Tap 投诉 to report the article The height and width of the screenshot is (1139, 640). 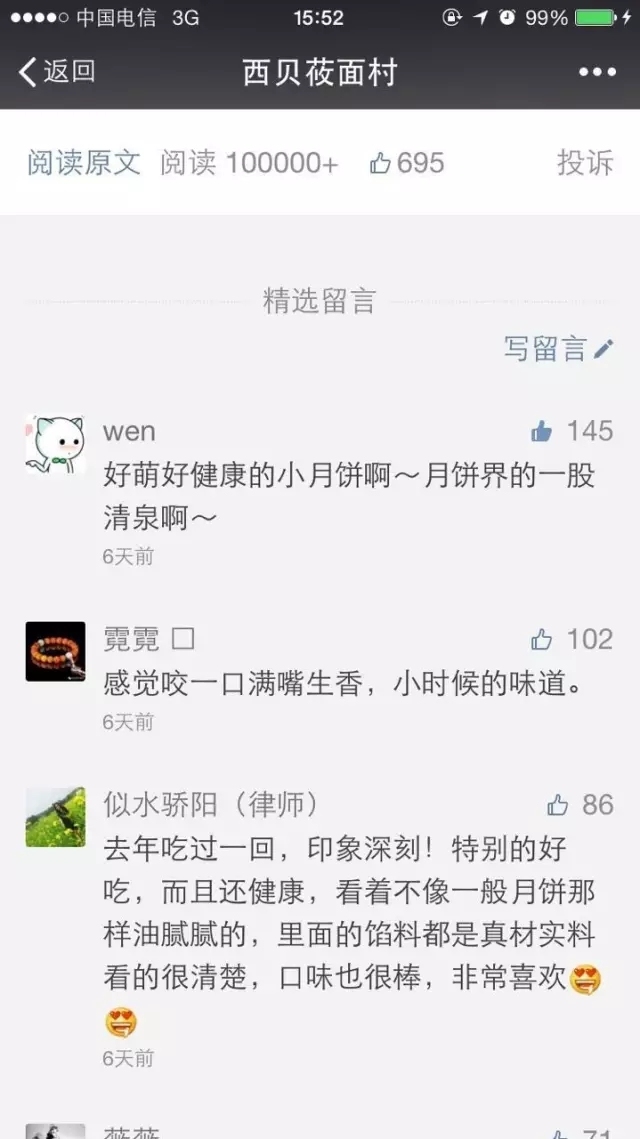pos(584,163)
